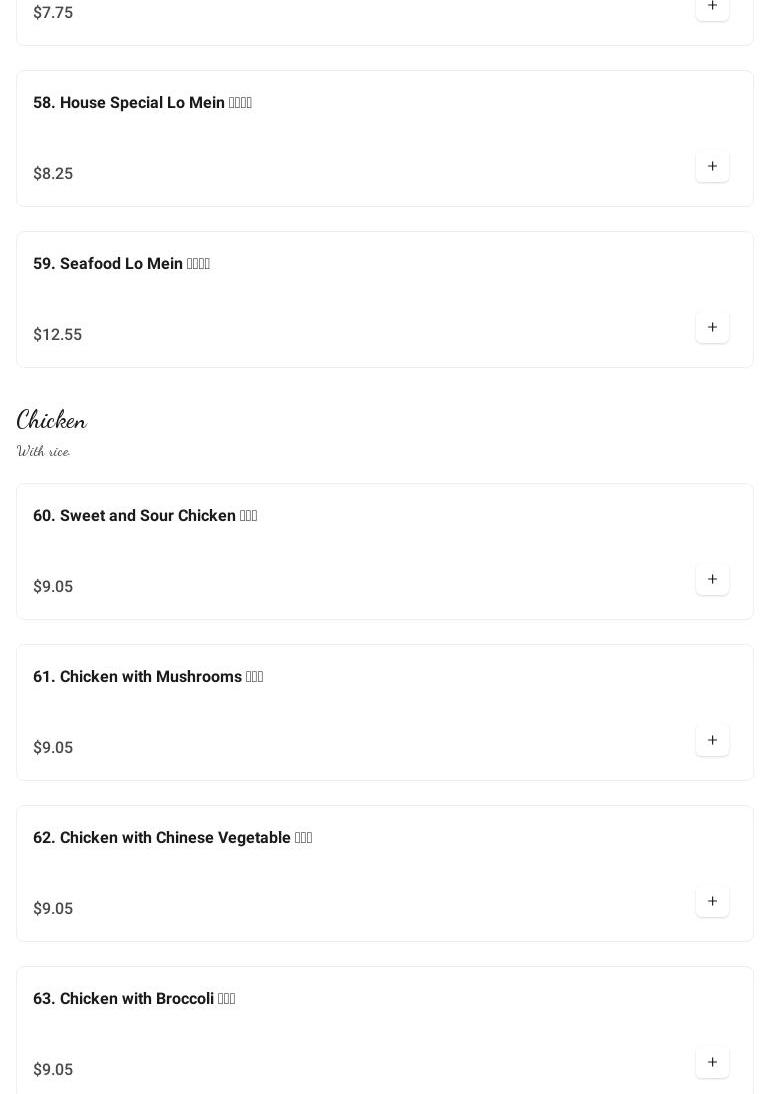Open 63. Chicken with Broccoli item
This screenshot has height=1094, width=770.
(134, 999)
